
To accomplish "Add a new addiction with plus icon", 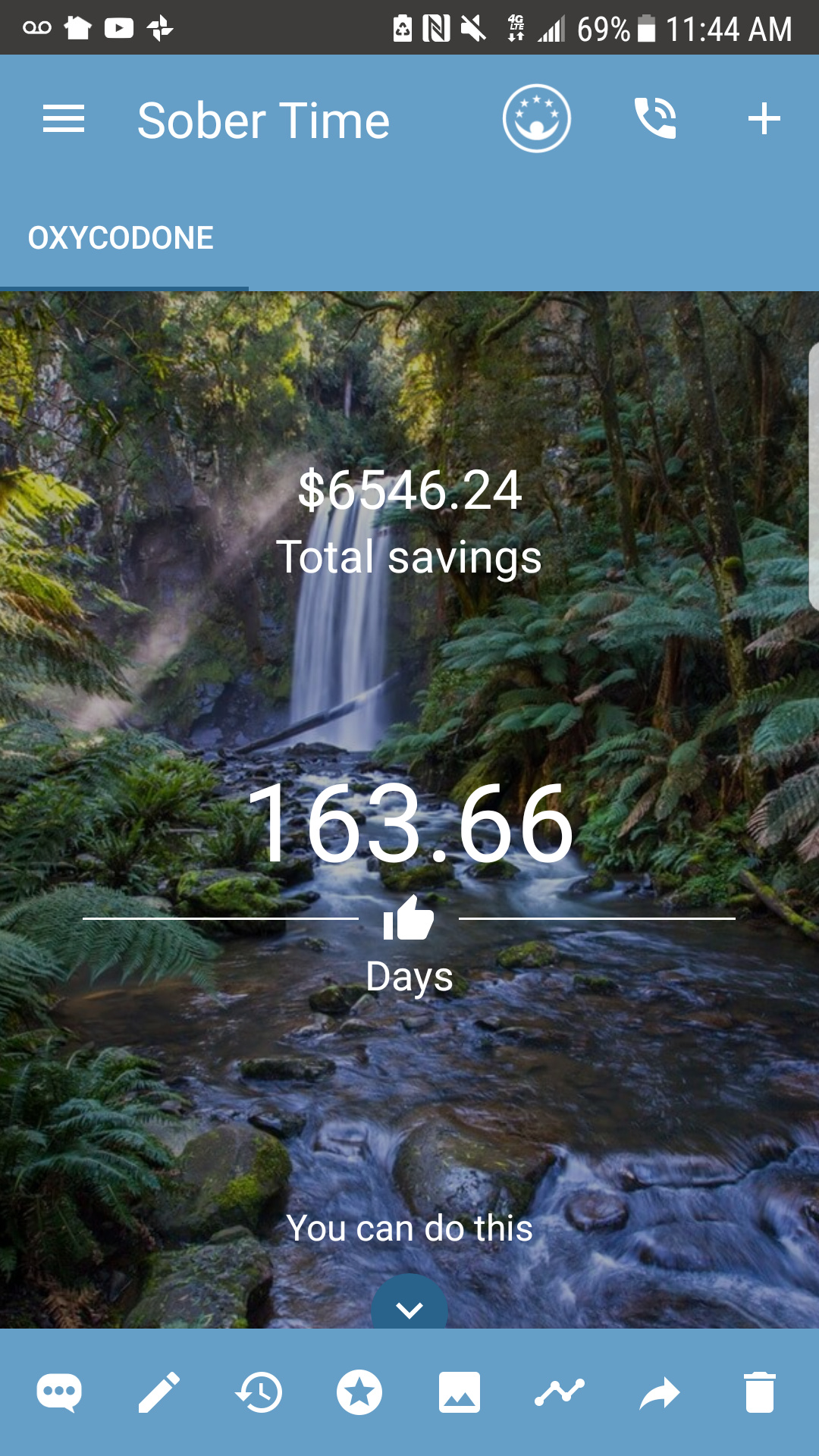I will [x=764, y=119].
